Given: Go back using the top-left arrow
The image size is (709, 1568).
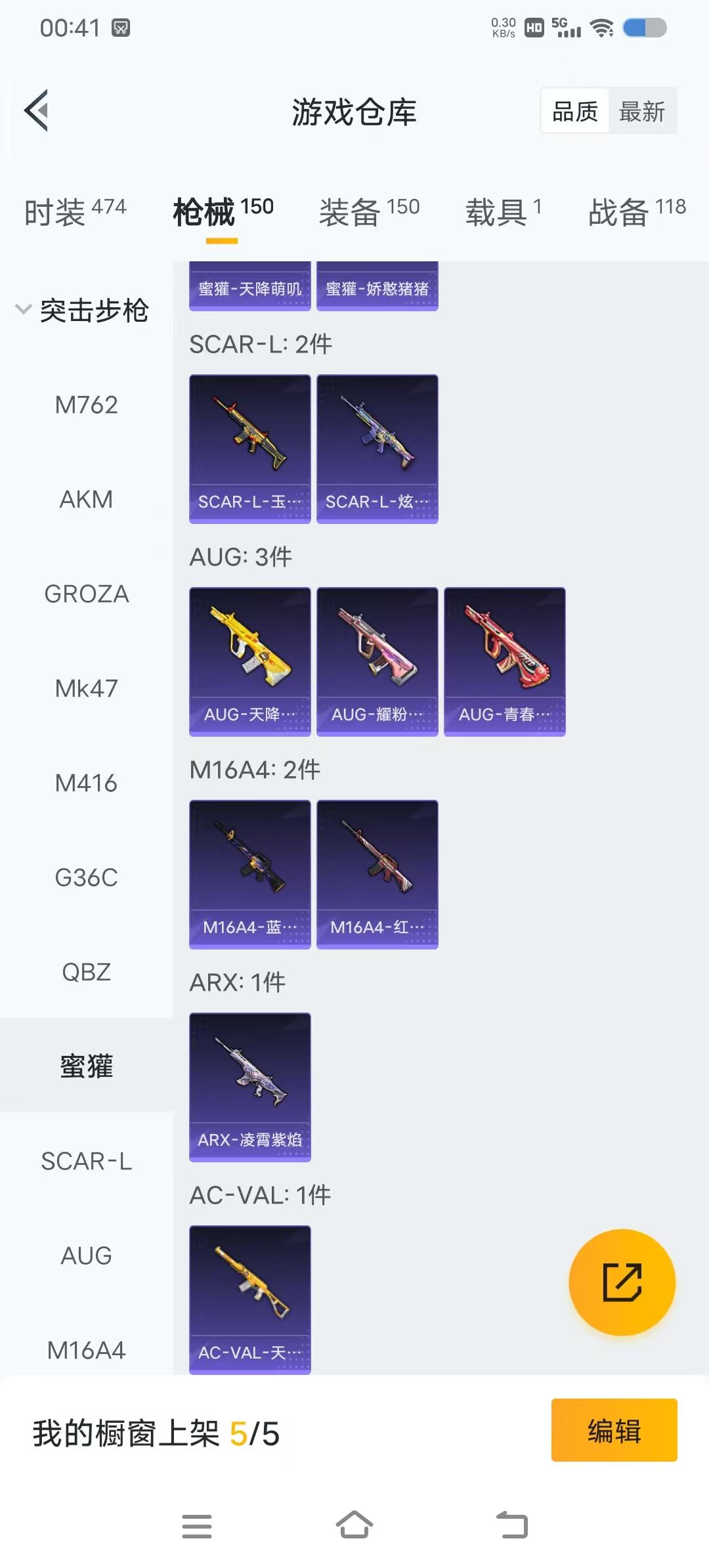Looking at the screenshot, I should 37,110.
